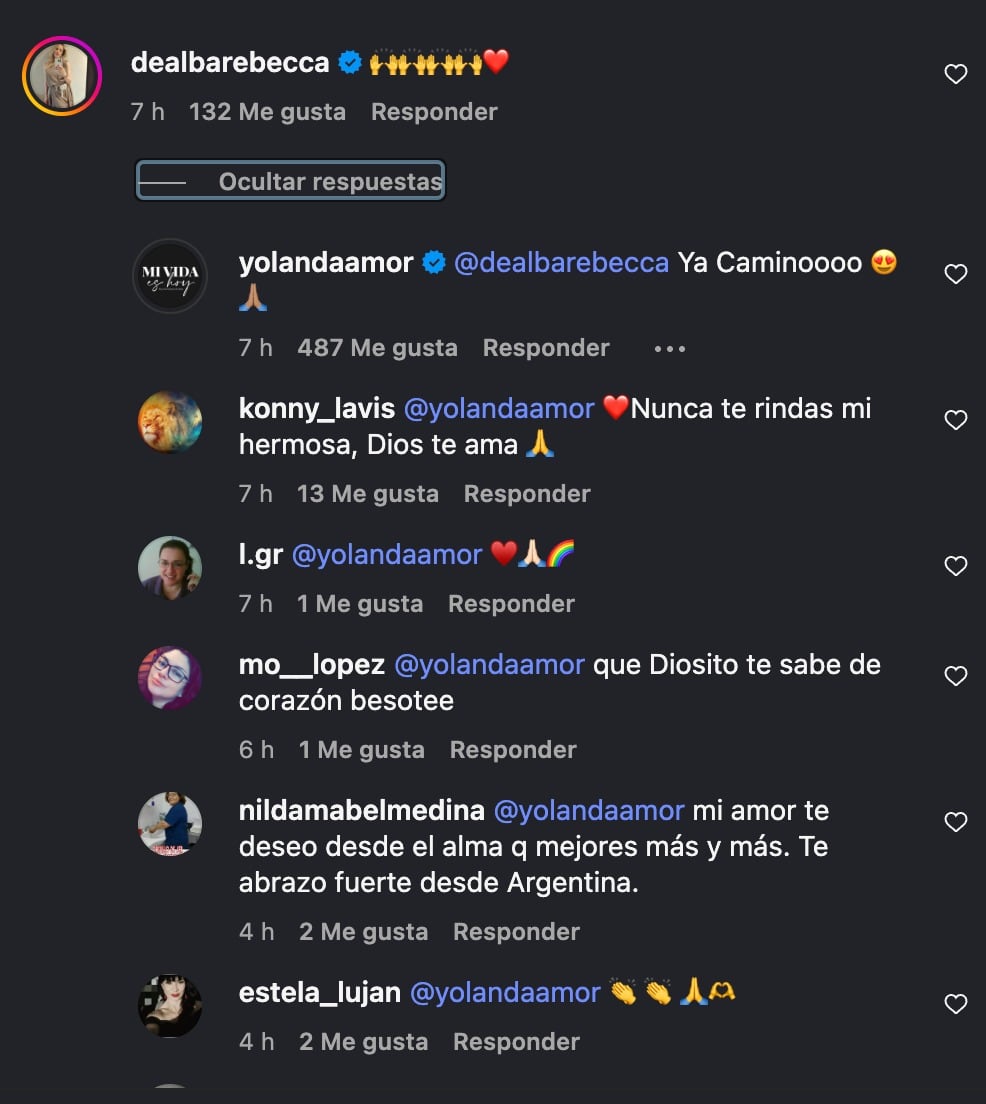Screen dimensions: 986x1104
Task: Like dealbarebecca's comment
Action: pos(956,74)
